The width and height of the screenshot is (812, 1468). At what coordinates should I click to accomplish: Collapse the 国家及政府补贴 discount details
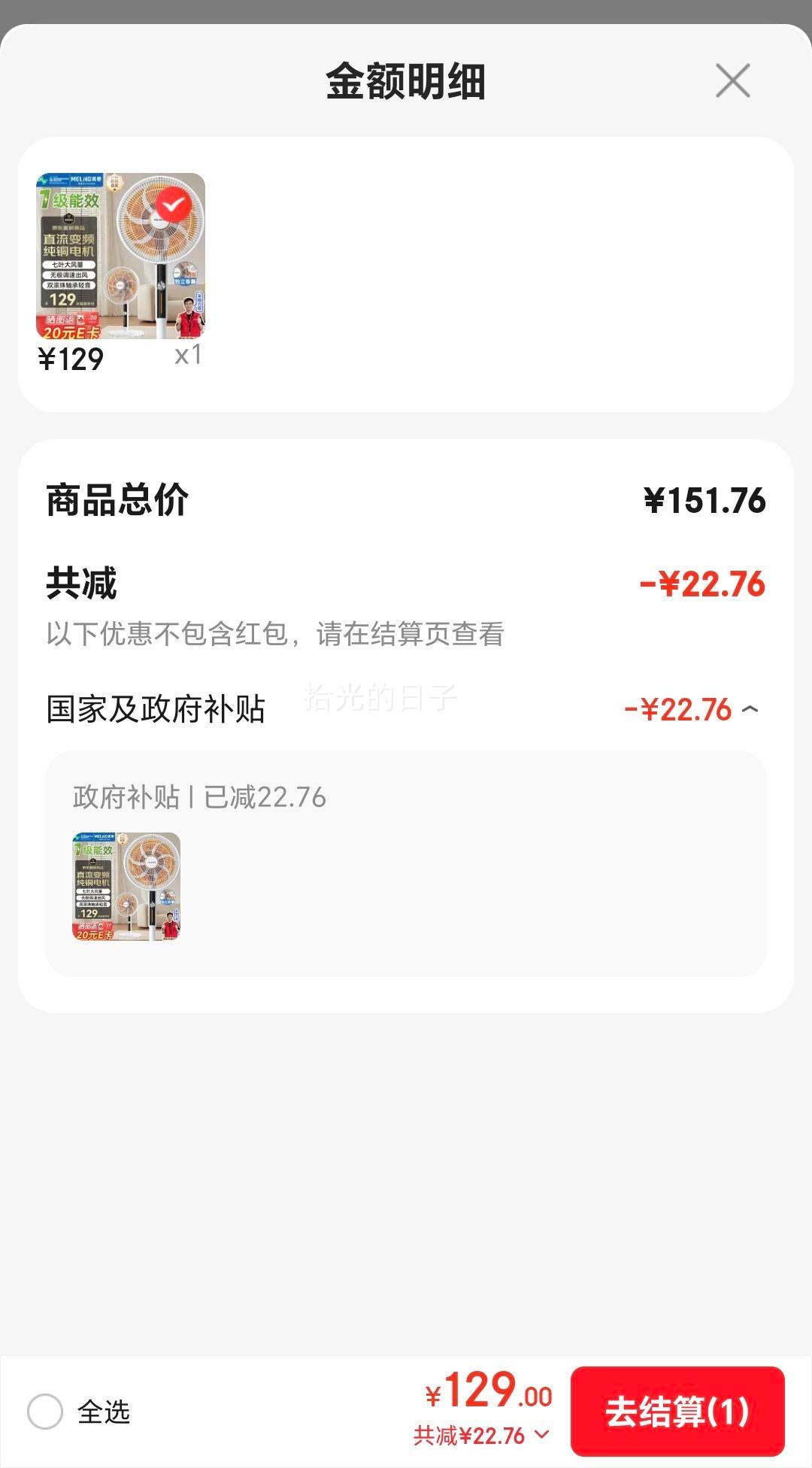point(750,709)
